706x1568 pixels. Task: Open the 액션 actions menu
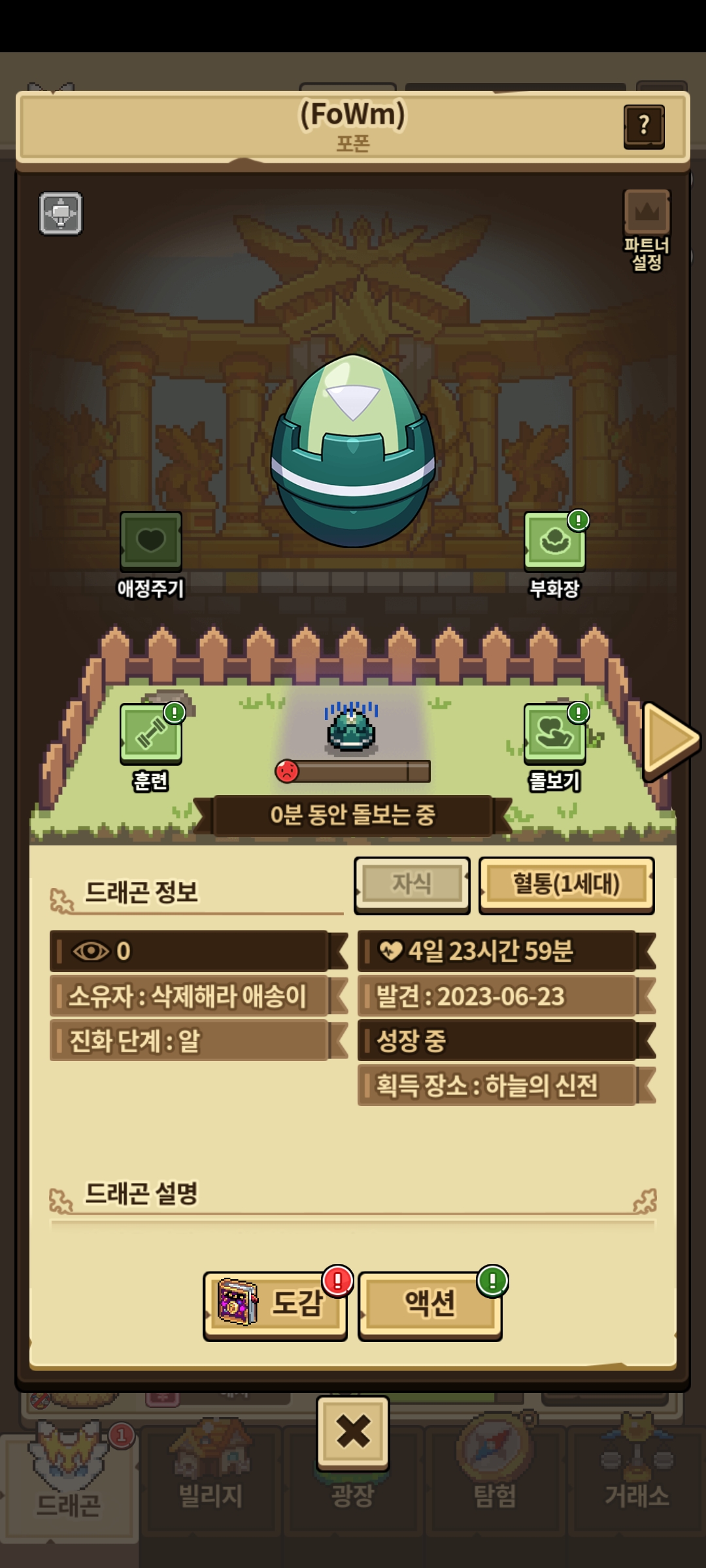click(x=429, y=1304)
